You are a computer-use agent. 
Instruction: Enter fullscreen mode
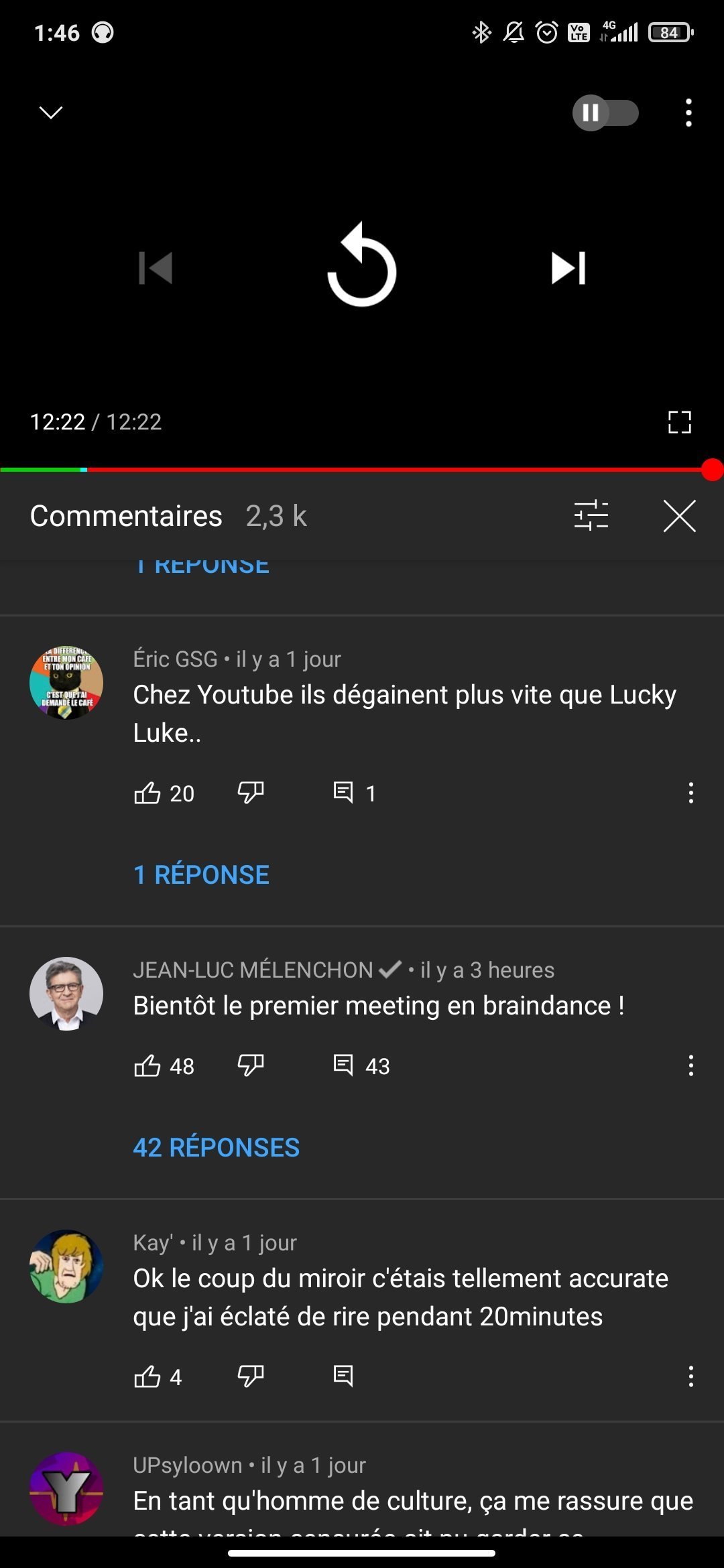tap(679, 422)
